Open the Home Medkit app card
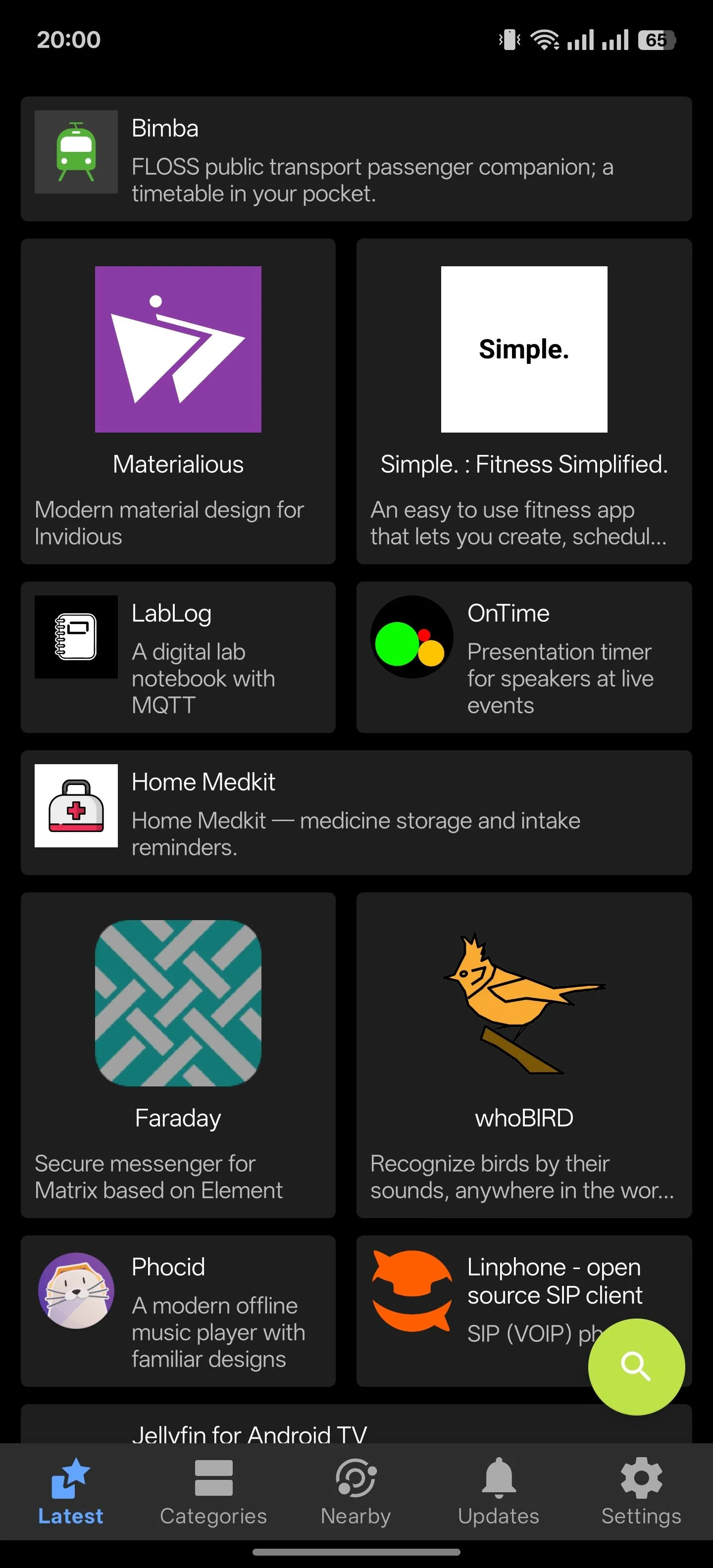The height and width of the screenshot is (1568, 713). pyautogui.click(x=356, y=813)
